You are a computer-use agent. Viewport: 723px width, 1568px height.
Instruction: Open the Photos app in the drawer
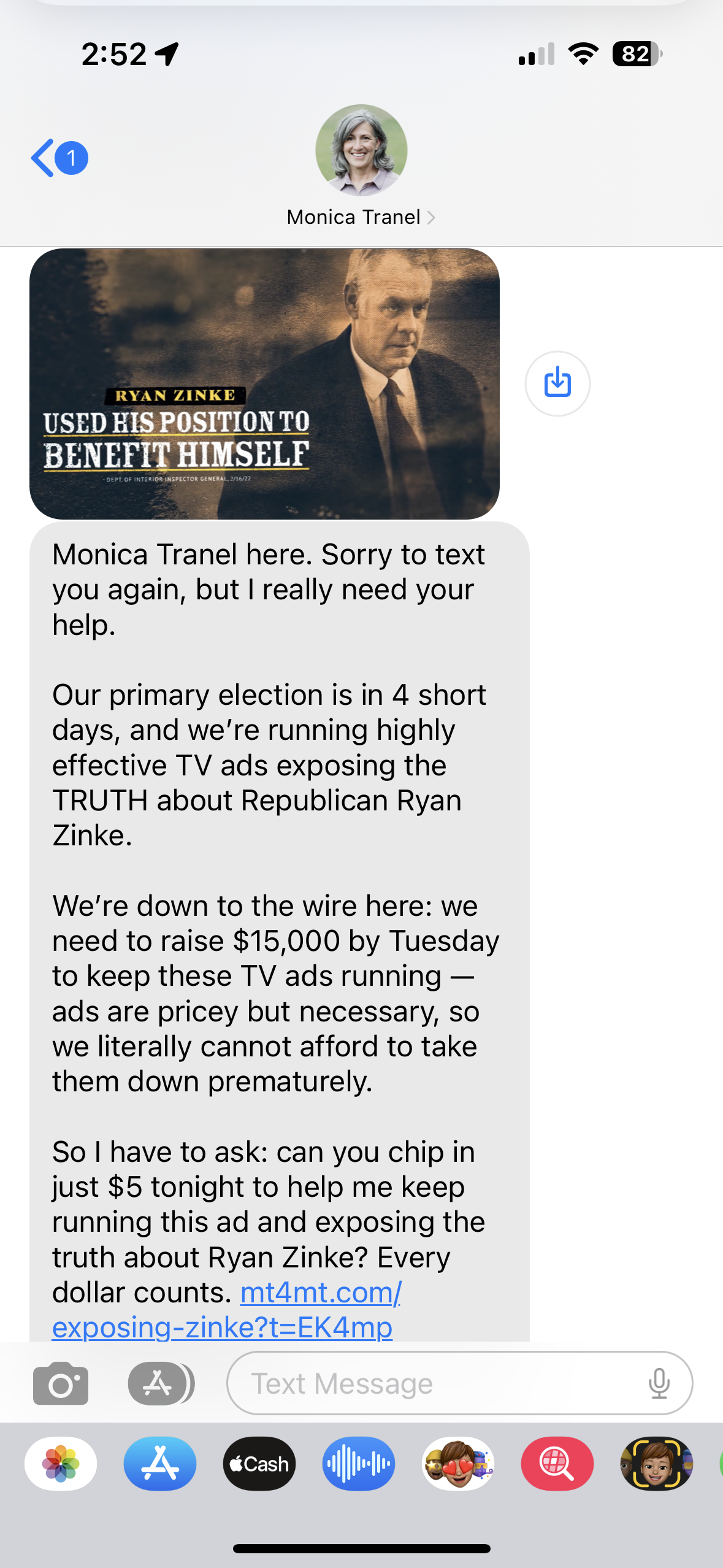click(61, 1464)
